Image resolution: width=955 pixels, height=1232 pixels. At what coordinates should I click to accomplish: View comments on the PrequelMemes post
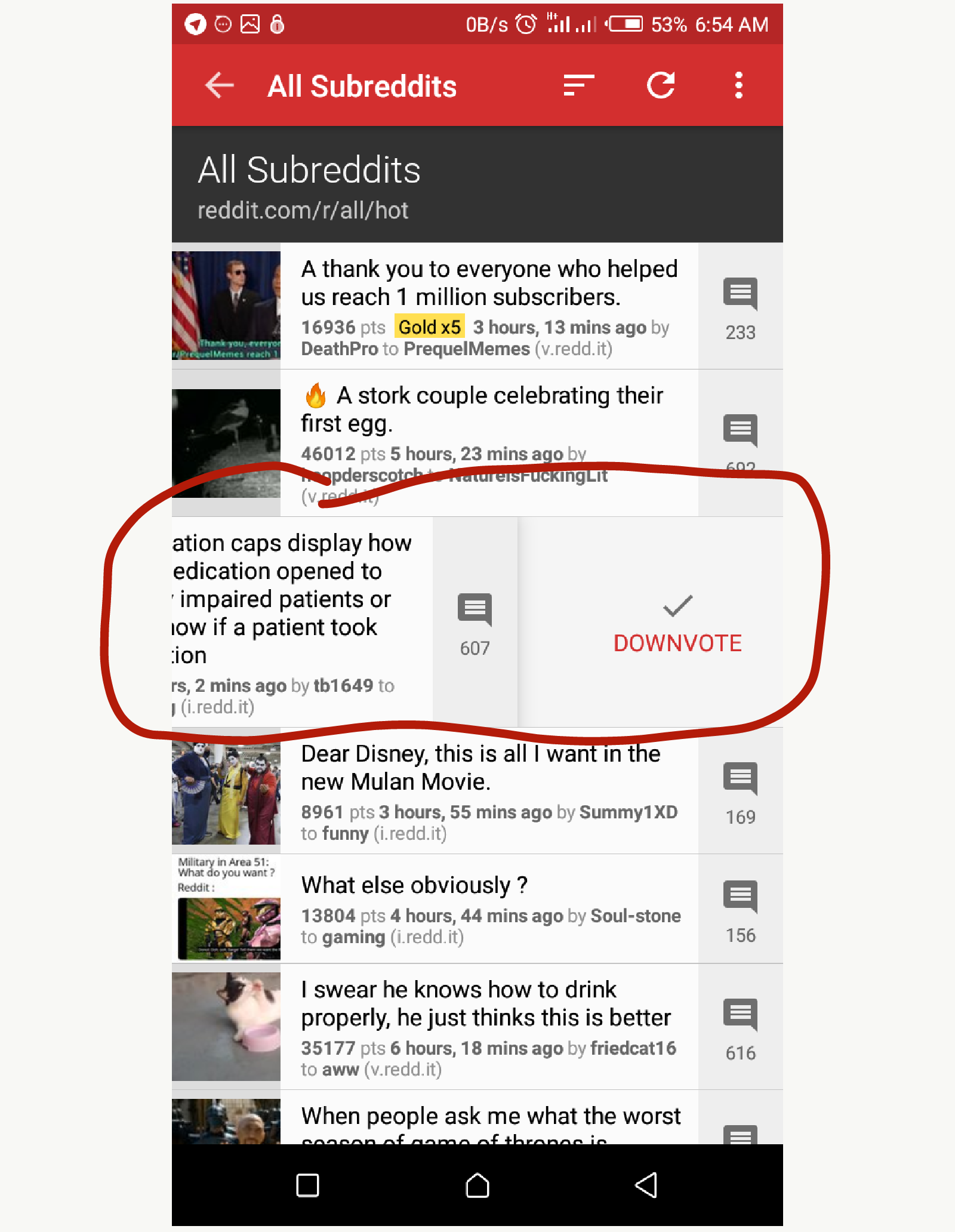[740, 308]
